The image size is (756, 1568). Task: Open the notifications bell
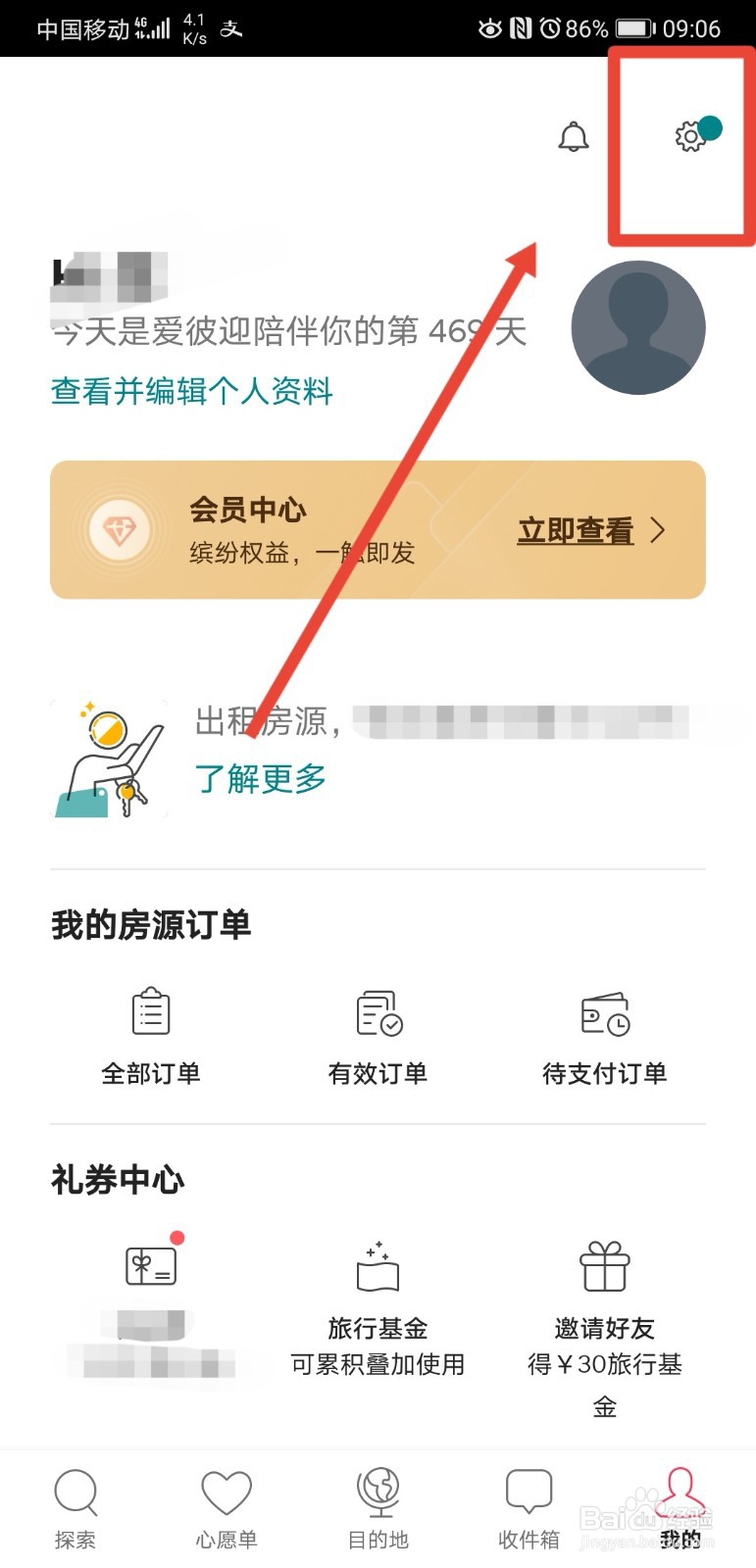(573, 137)
